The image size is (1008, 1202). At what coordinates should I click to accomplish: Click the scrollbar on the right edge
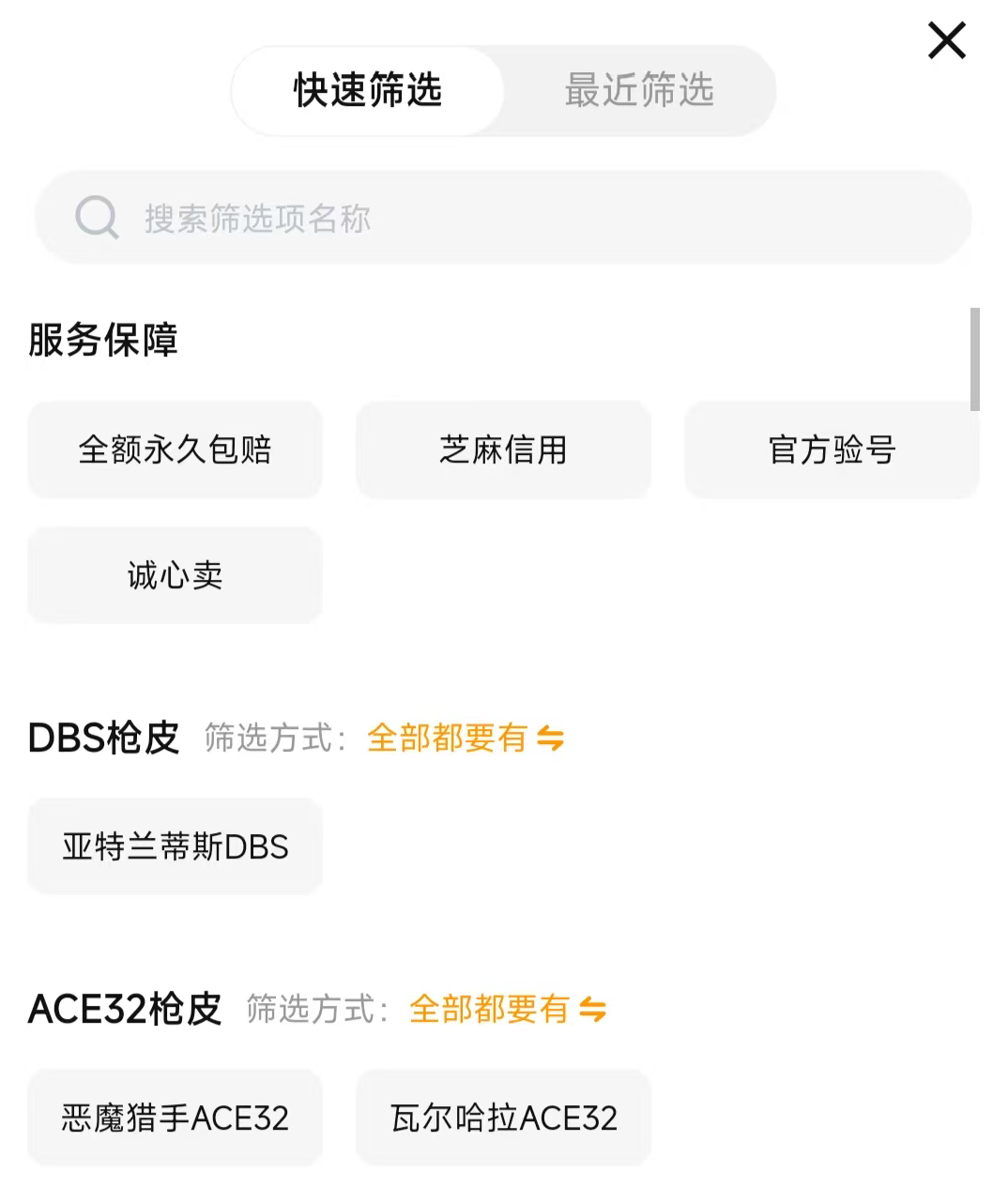coord(976,357)
